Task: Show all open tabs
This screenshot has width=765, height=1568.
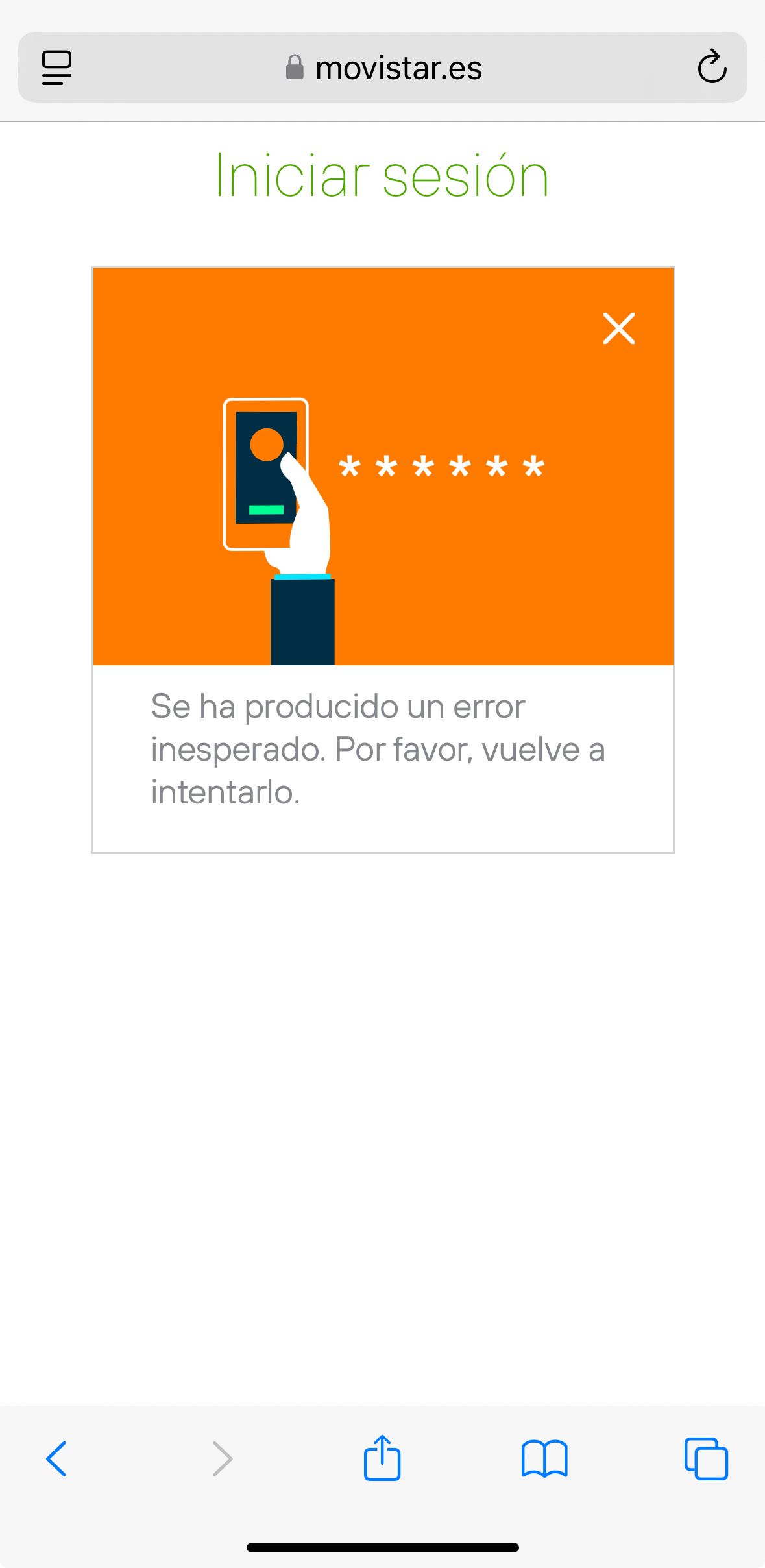Action: (706, 1459)
